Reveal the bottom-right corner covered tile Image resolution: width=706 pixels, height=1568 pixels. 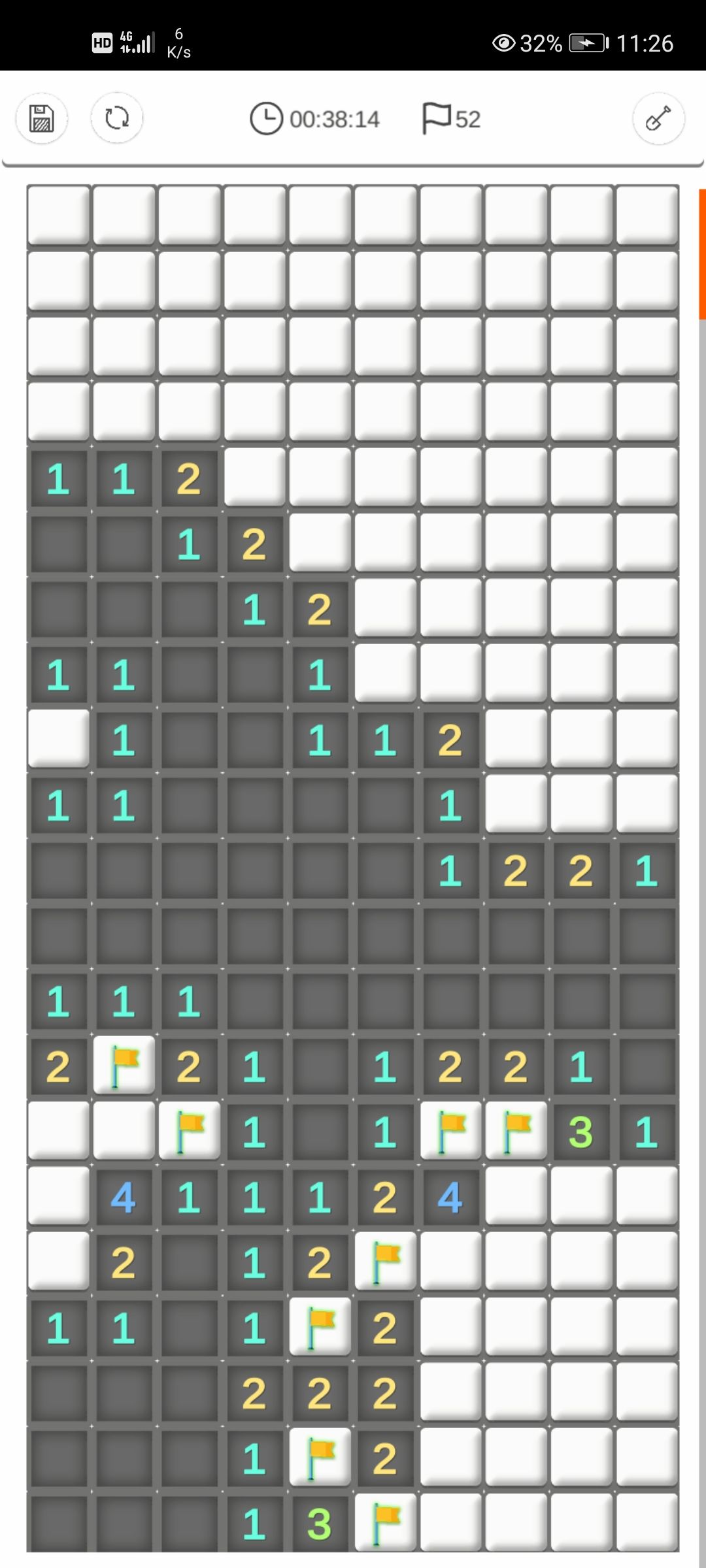(x=647, y=1522)
